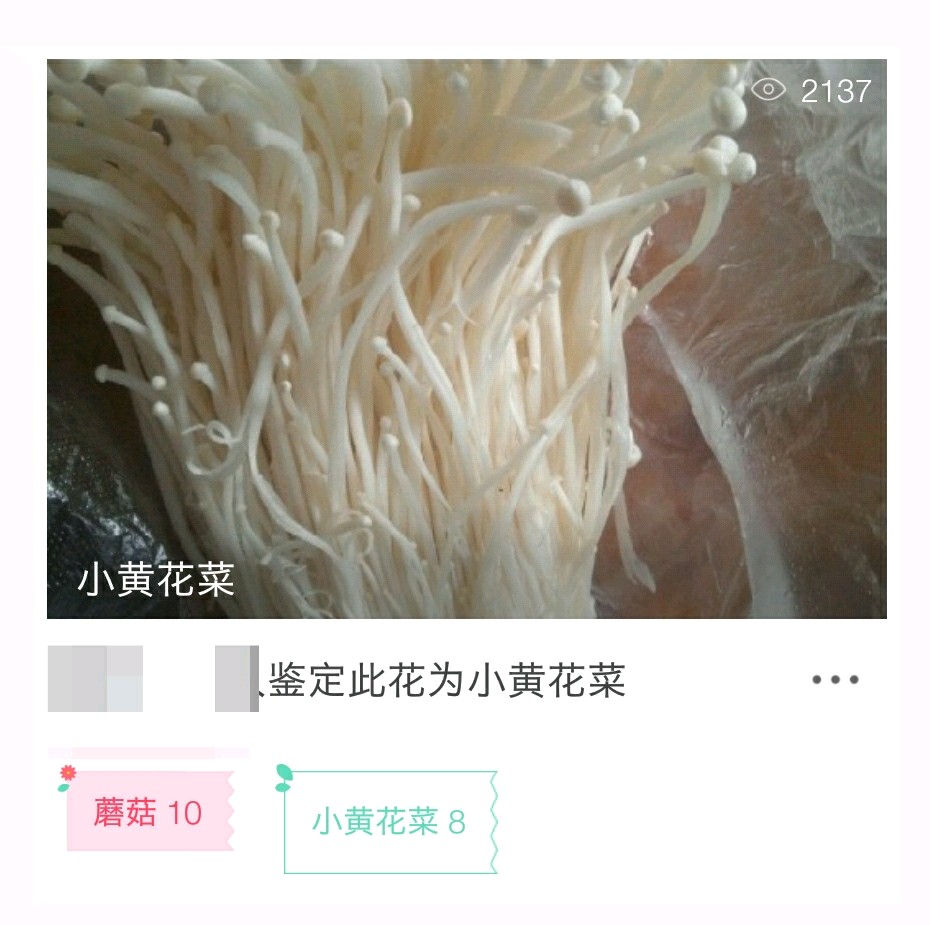Open the poster's blurred avatar profile
Image resolution: width=930 pixels, height=925 pixels.
(95, 679)
